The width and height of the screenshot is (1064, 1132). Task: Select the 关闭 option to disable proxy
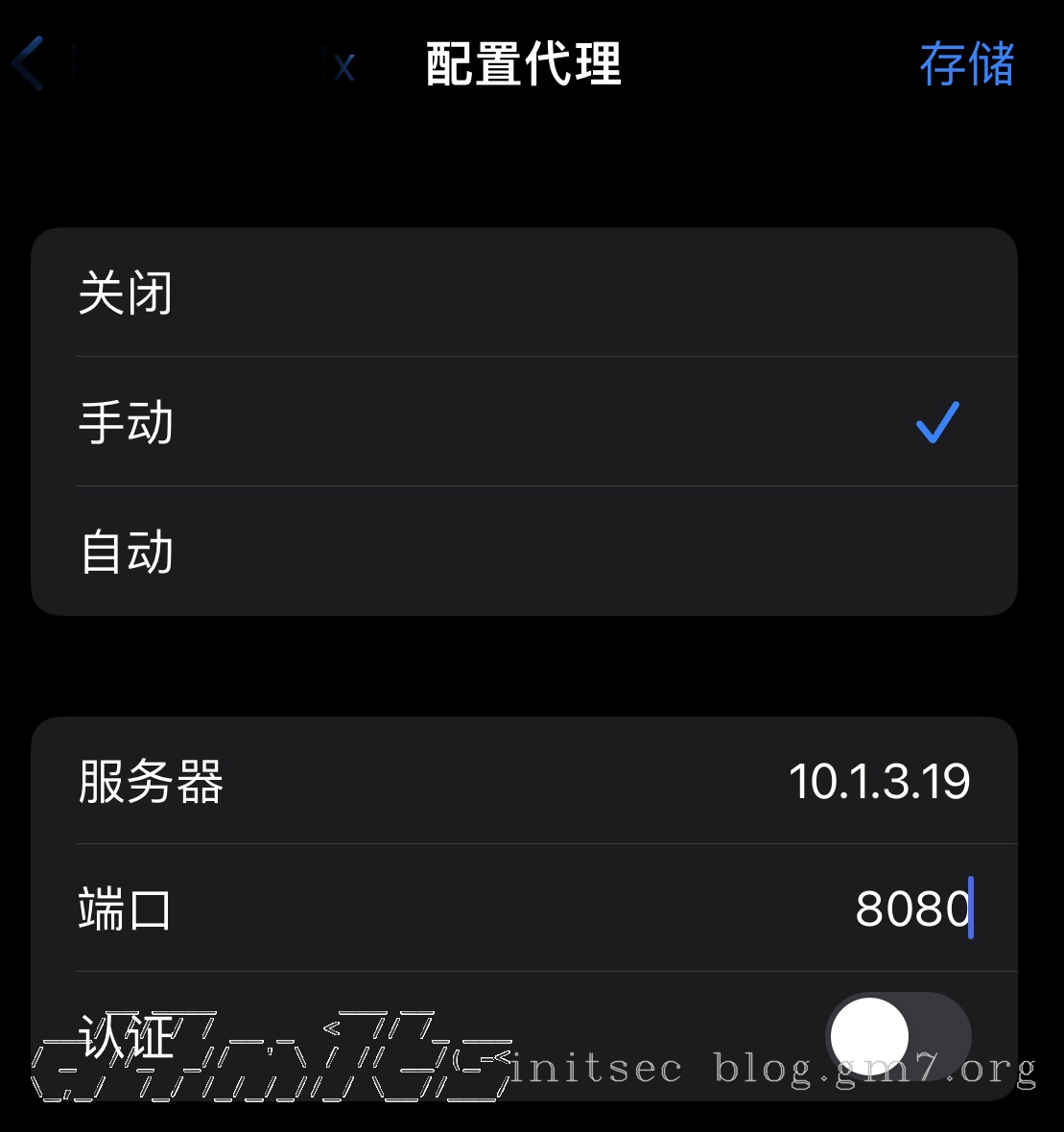[384, 293]
